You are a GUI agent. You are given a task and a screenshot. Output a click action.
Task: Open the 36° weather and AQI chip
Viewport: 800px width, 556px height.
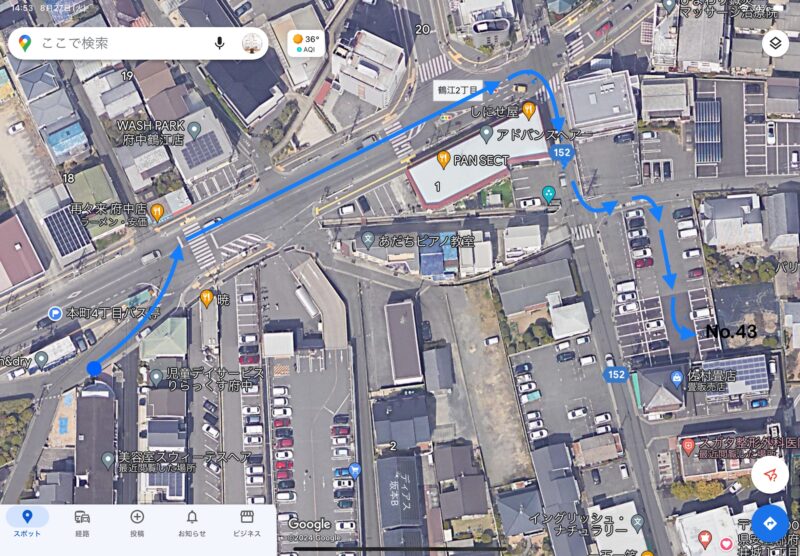(307, 43)
